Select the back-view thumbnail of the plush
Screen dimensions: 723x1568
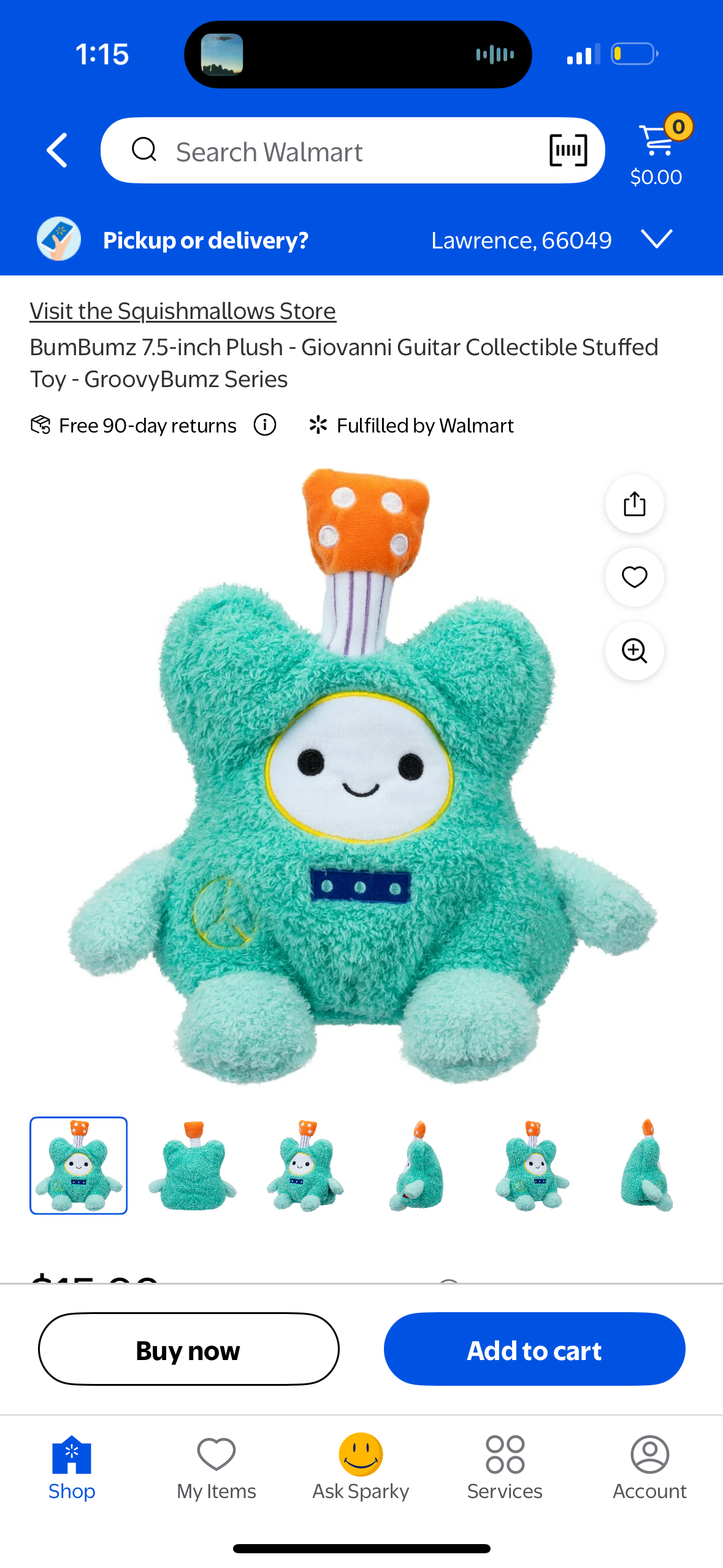click(193, 1166)
